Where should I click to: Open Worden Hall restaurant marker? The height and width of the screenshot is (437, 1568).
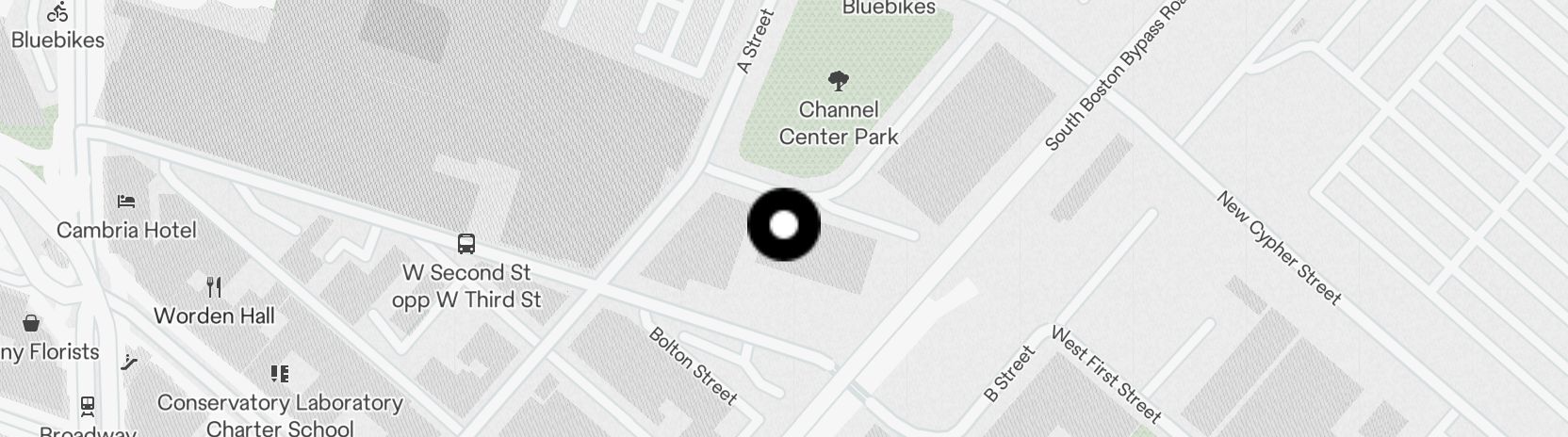coord(215,287)
